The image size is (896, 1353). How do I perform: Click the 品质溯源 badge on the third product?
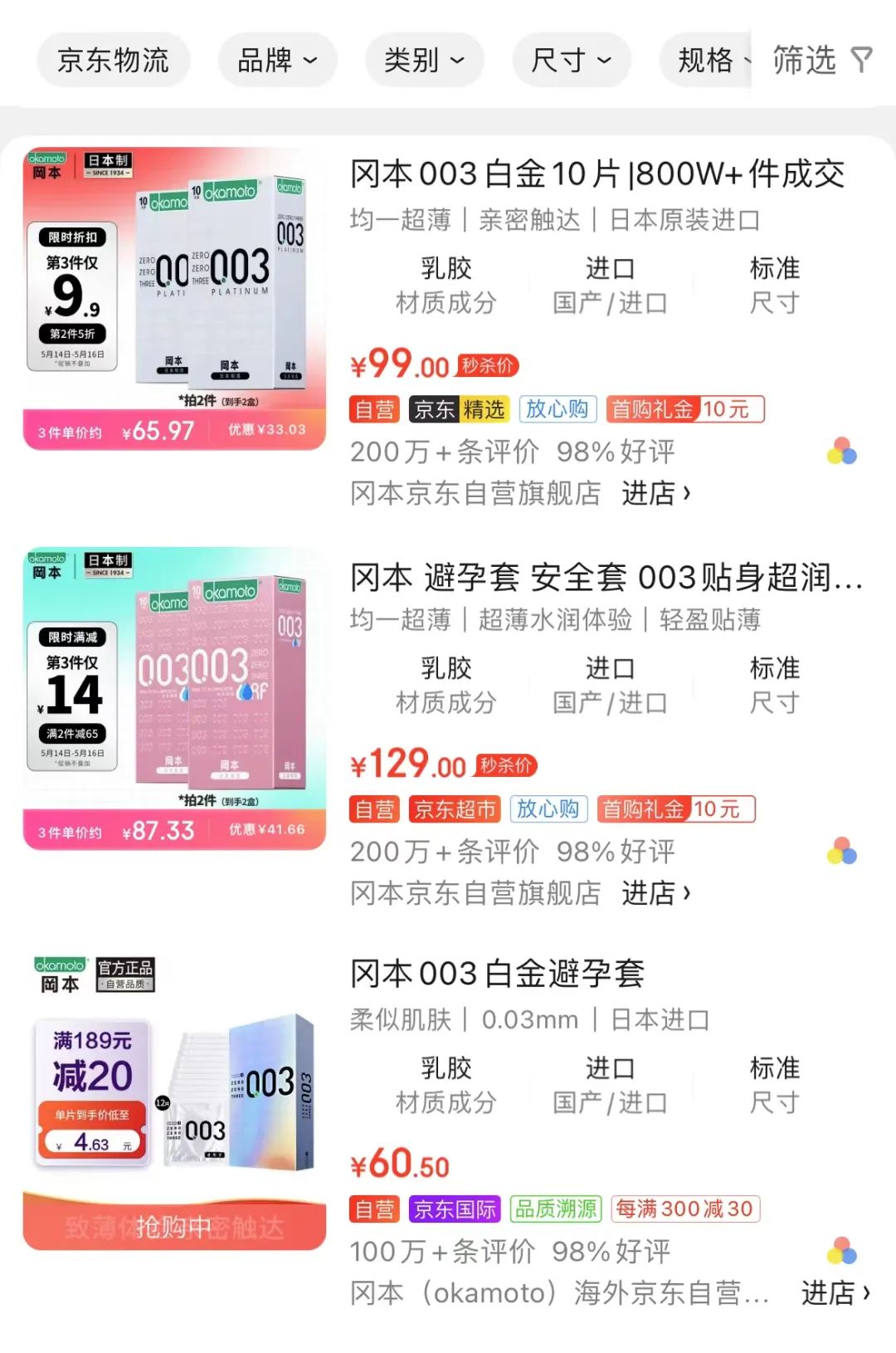(x=558, y=1209)
